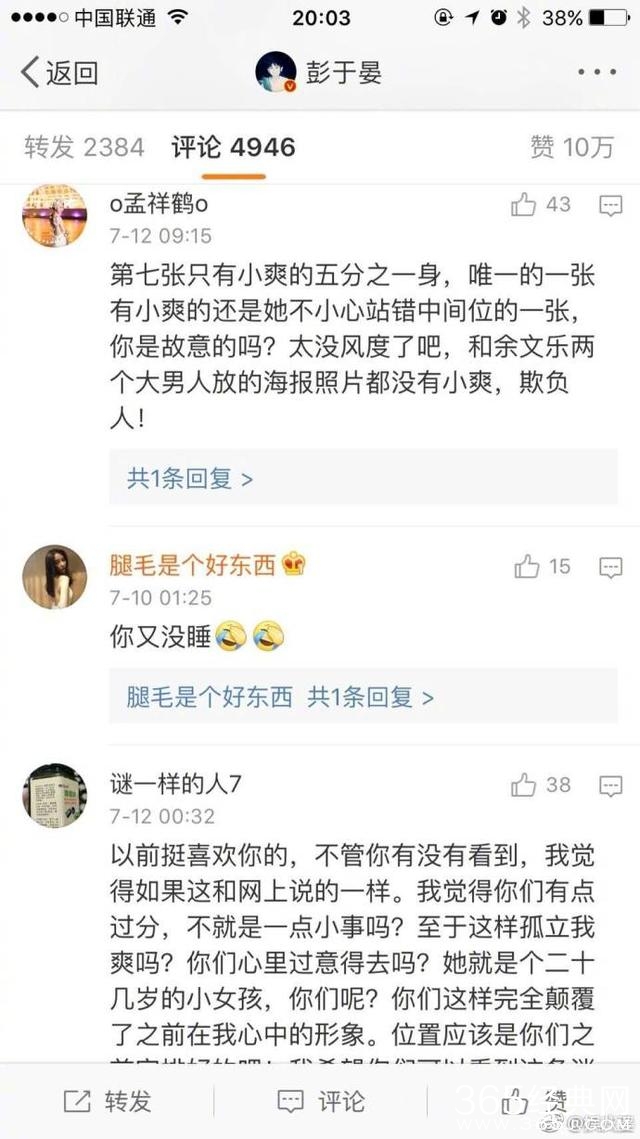
Task: Reply to 腿毛是个好东西's comment via comment icon
Action: (x=610, y=567)
